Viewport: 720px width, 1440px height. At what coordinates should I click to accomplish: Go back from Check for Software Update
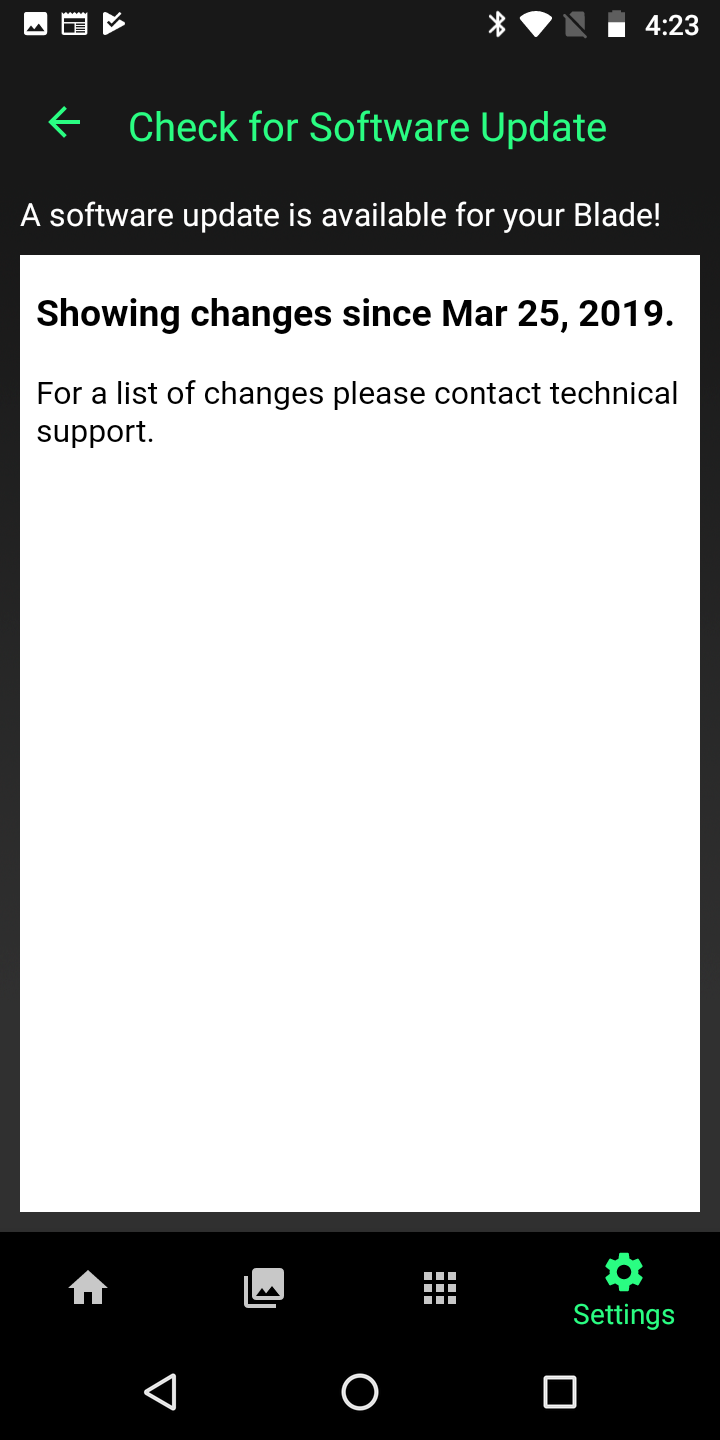[x=64, y=123]
